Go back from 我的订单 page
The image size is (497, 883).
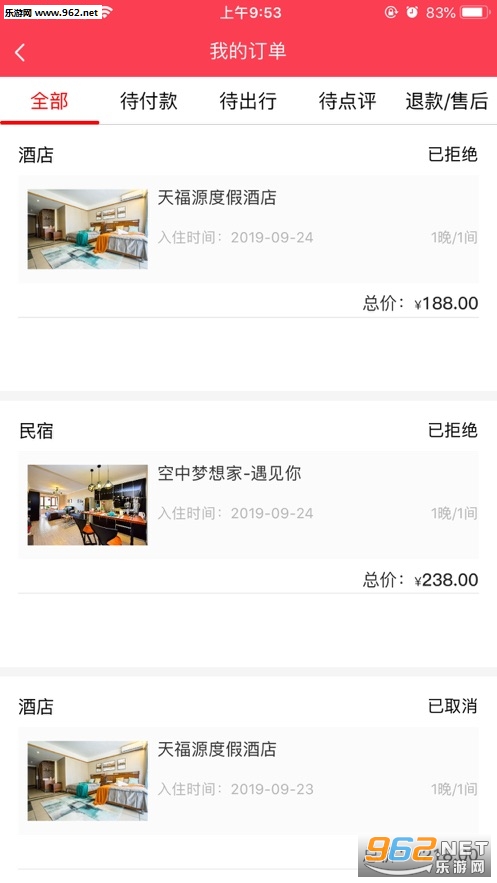pyautogui.click(x=20, y=52)
